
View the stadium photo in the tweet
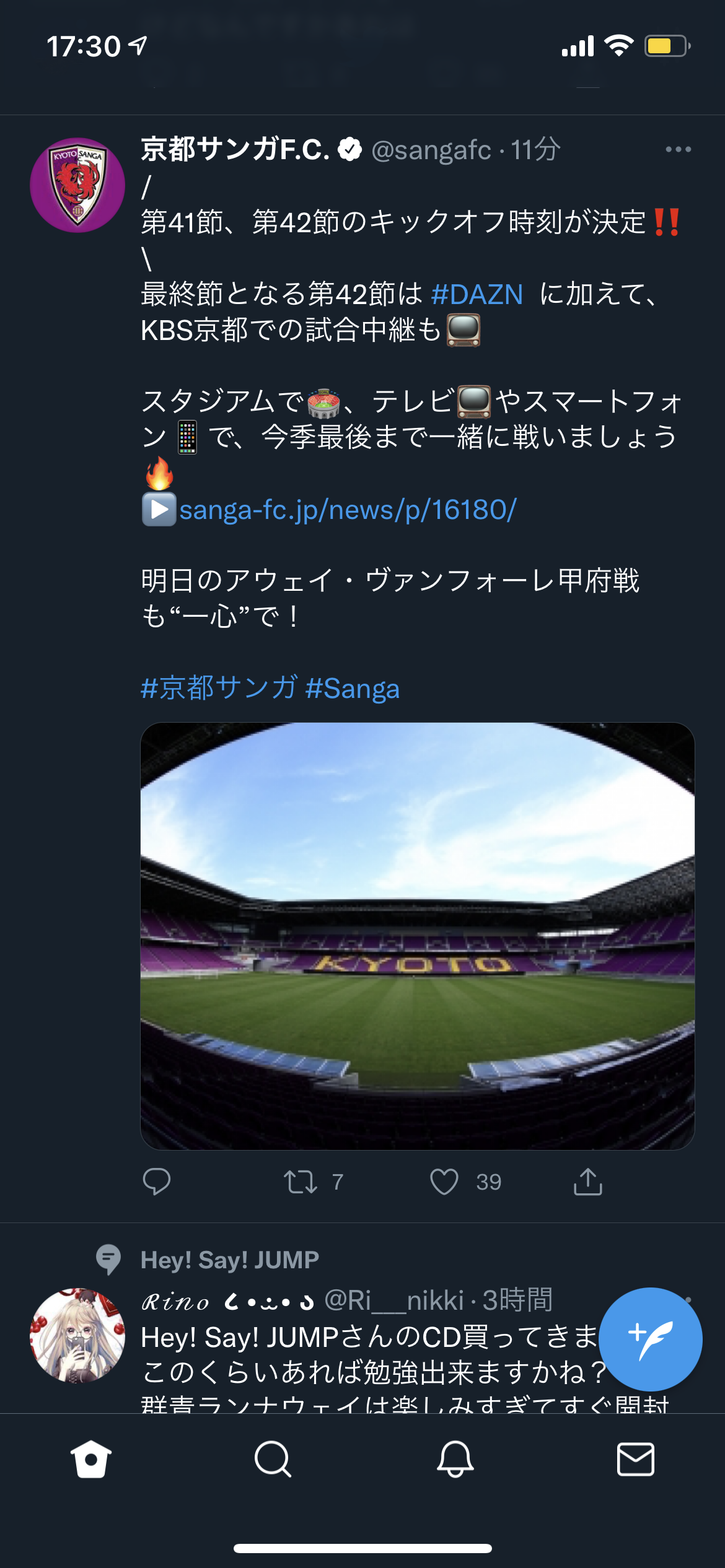tap(417, 936)
